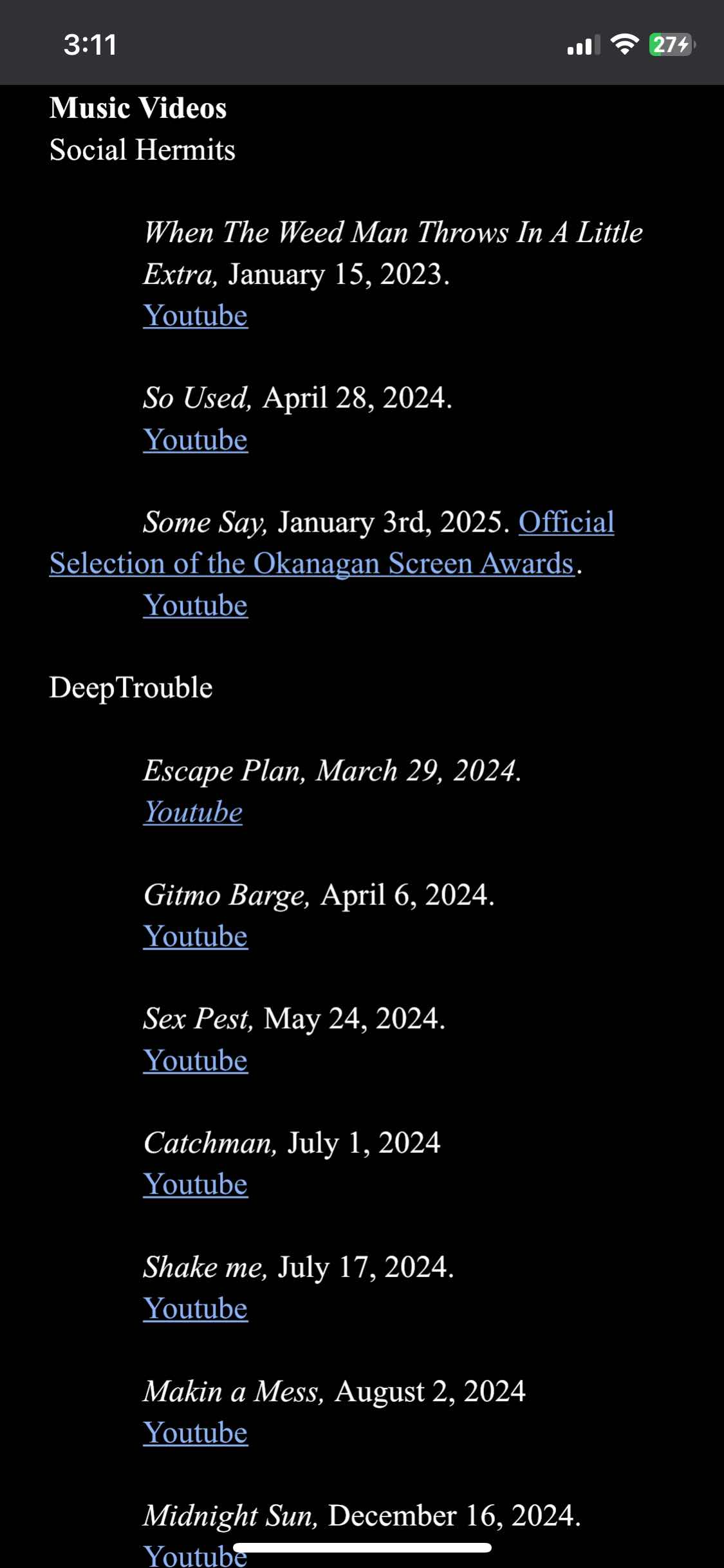724x1568 pixels.
Task: Select the Makin a Mess Youtube link
Action: pyautogui.click(x=195, y=1433)
